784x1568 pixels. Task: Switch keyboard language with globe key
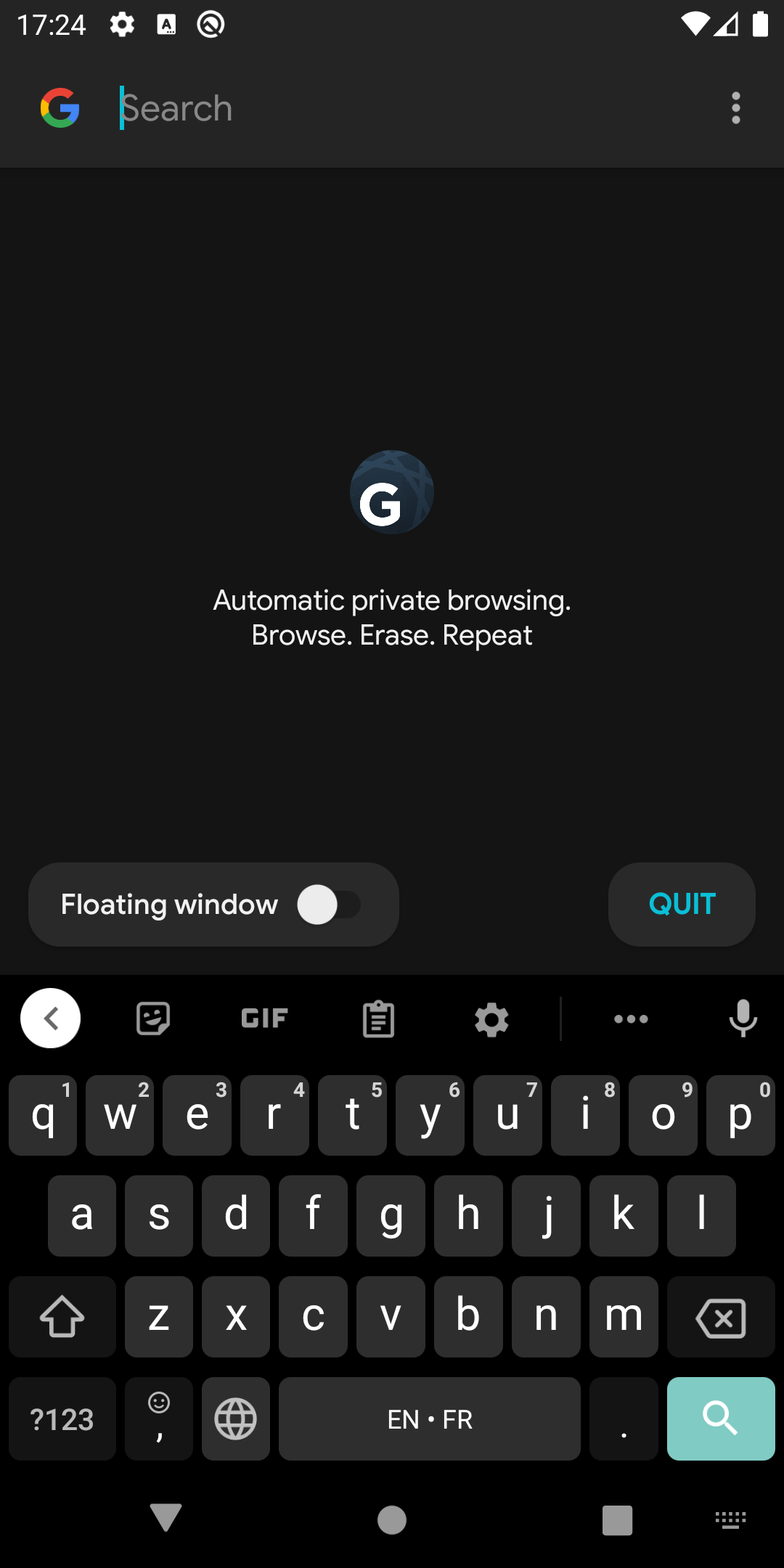pos(235,1418)
